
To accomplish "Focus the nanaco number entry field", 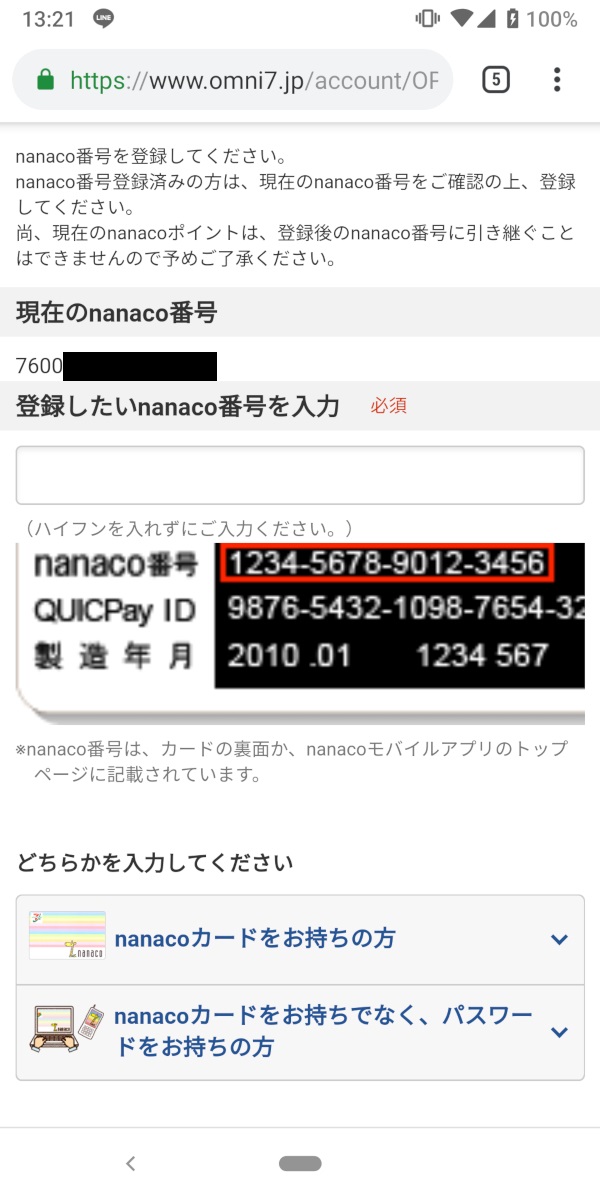I will coord(300,475).
